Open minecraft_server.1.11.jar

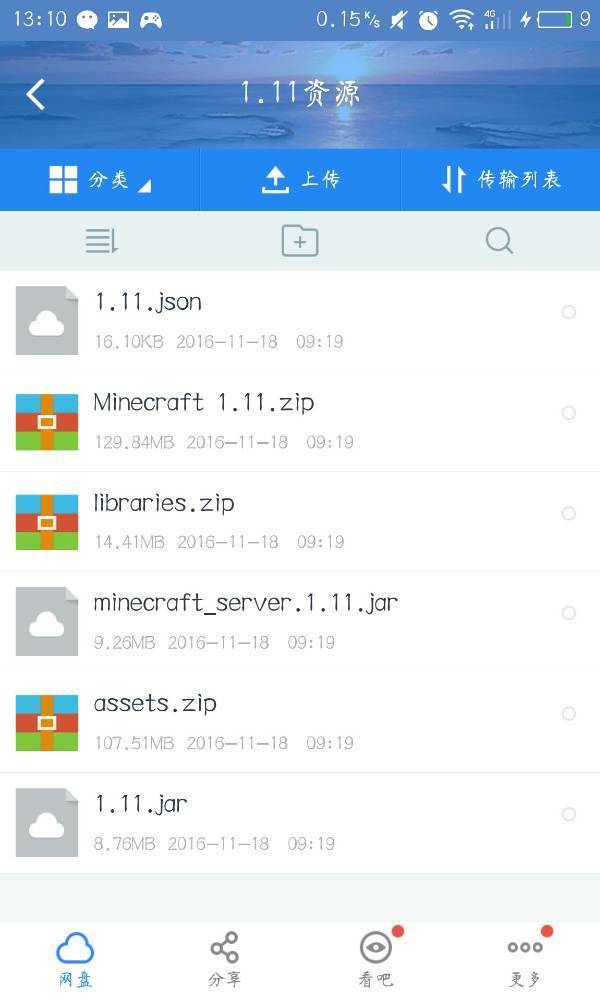coord(245,603)
